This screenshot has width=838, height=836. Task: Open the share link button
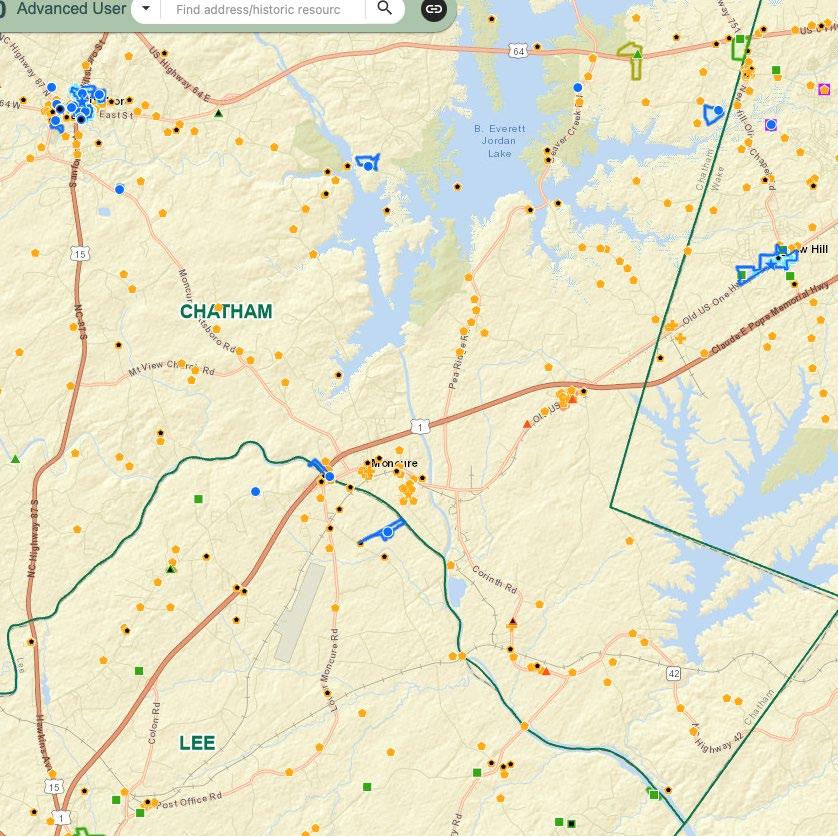433,9
